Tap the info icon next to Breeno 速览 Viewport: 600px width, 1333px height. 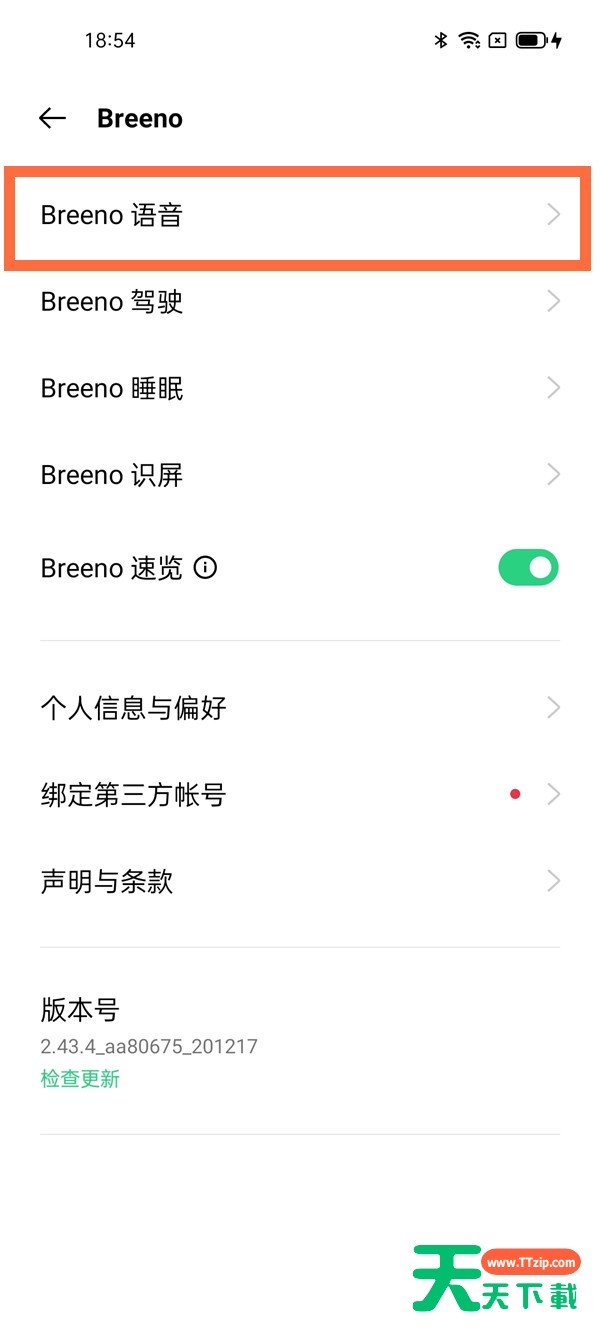[x=205, y=568]
